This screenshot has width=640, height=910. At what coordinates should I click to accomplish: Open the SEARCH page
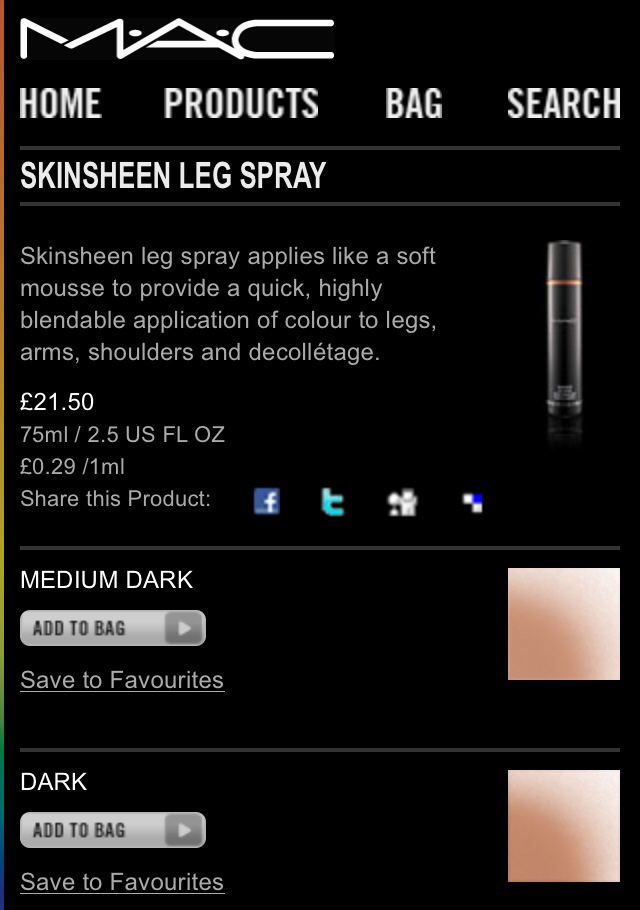[563, 104]
